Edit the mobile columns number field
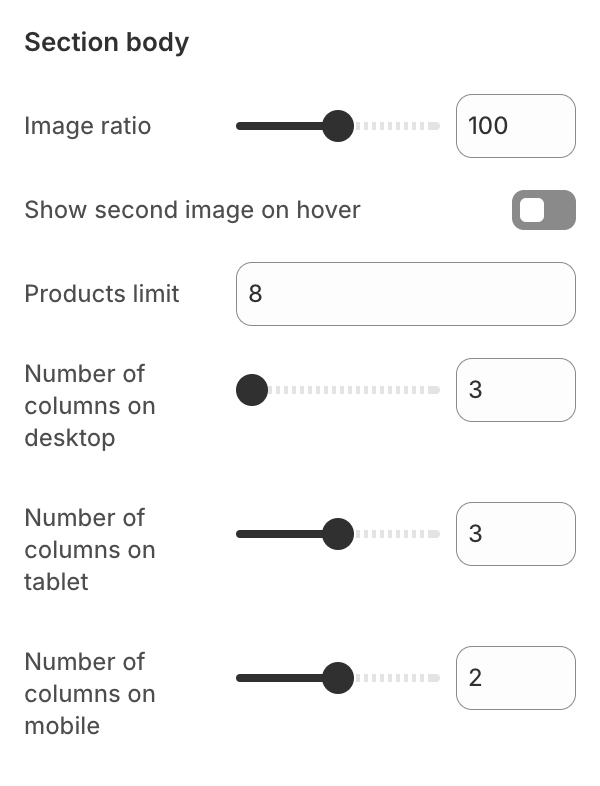This screenshot has width=600, height=786. pyautogui.click(x=515, y=678)
